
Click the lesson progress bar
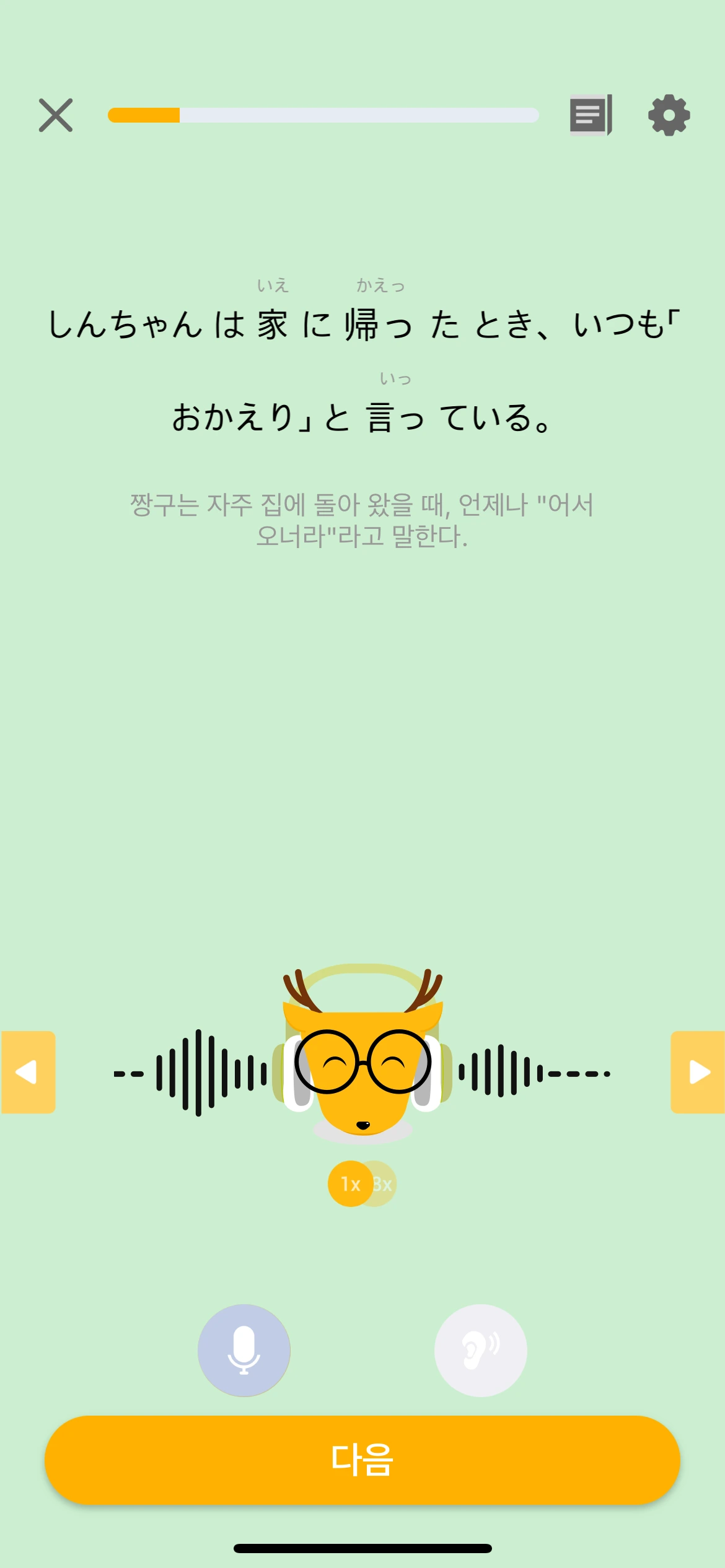click(x=322, y=115)
